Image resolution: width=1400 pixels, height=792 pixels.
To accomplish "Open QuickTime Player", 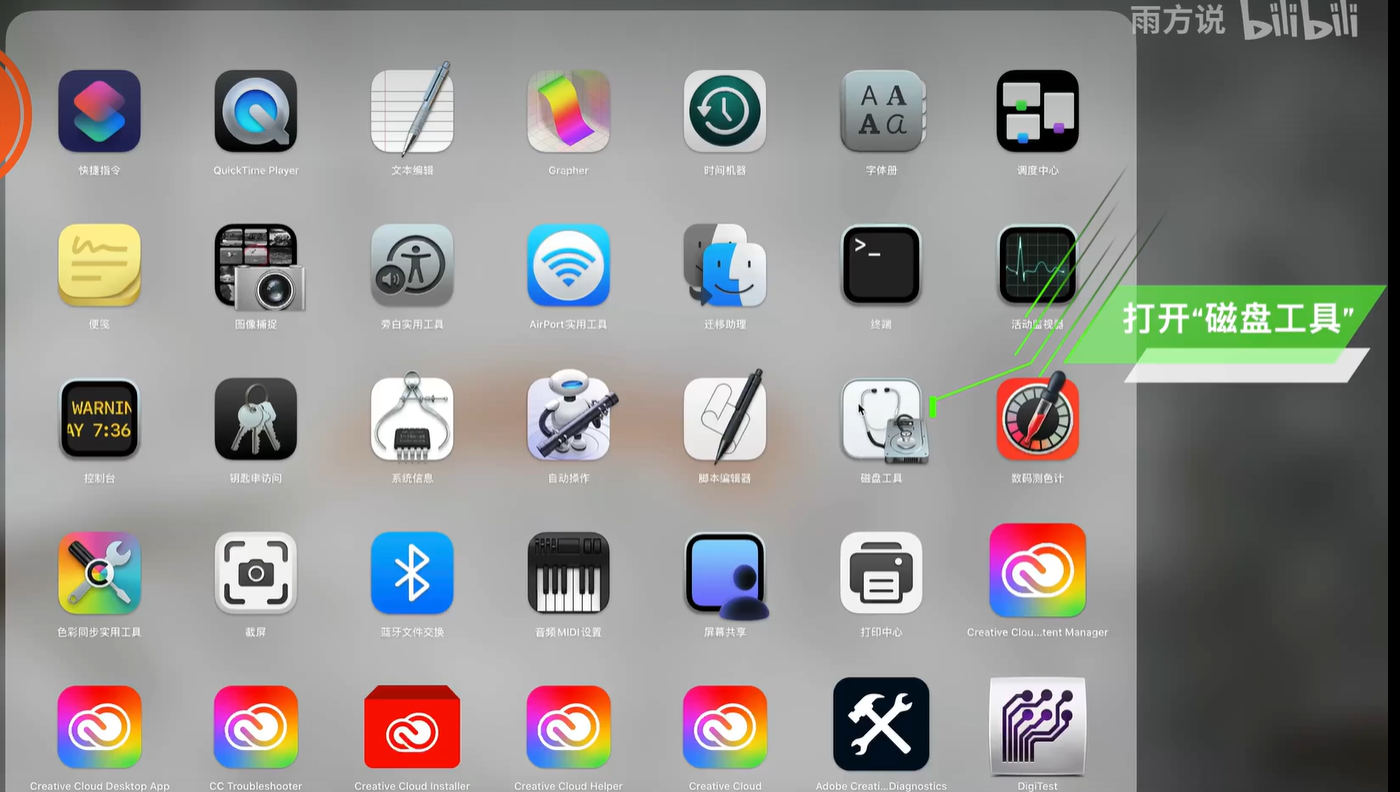I will click(256, 111).
